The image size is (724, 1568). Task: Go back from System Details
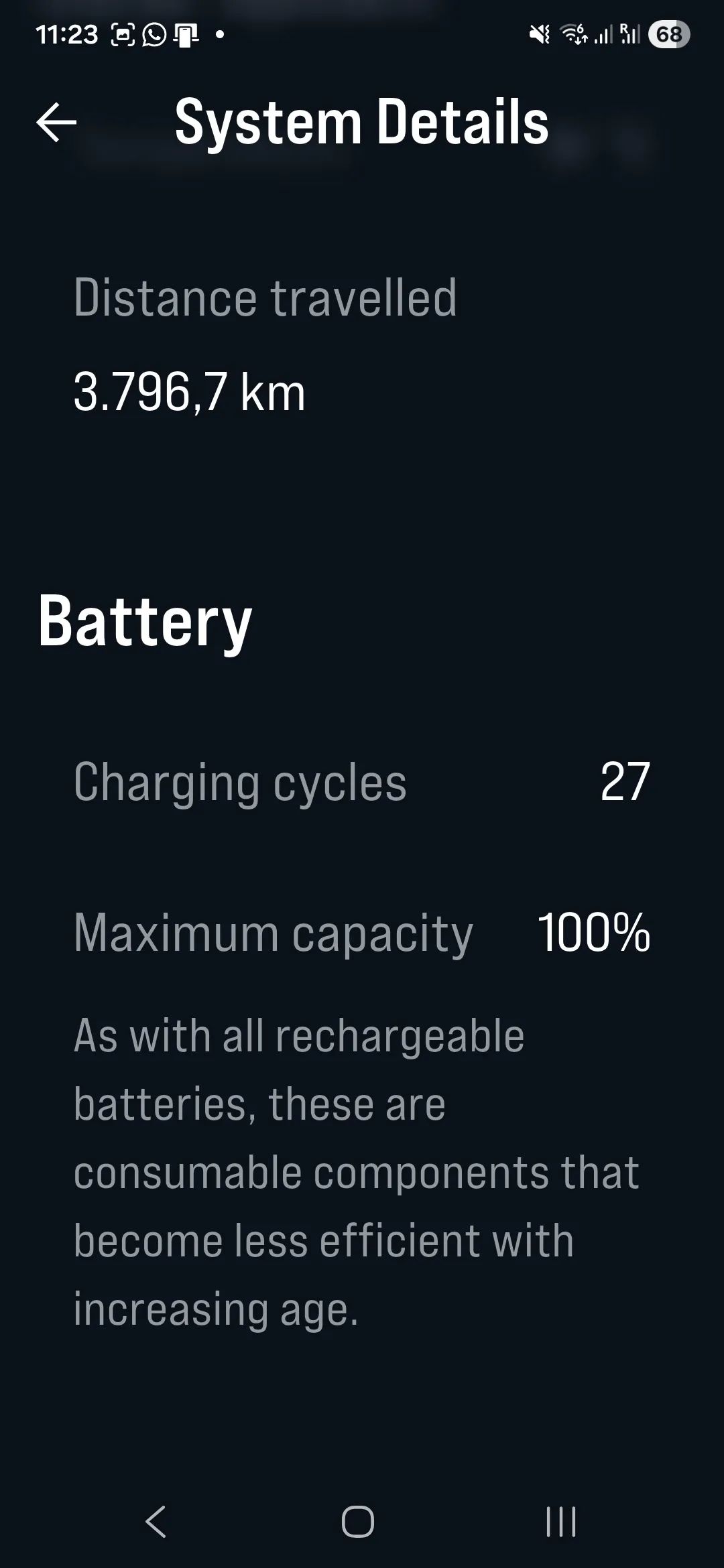pos(56,122)
